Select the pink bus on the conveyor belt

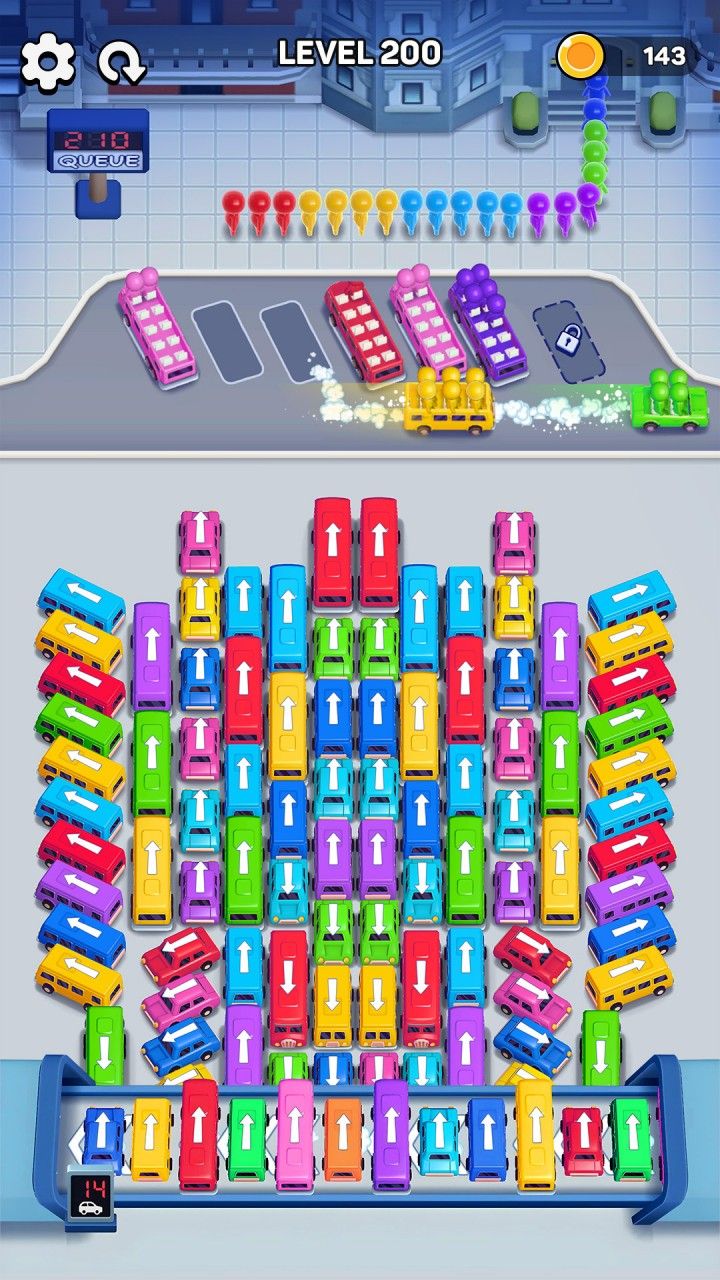tap(295, 1135)
